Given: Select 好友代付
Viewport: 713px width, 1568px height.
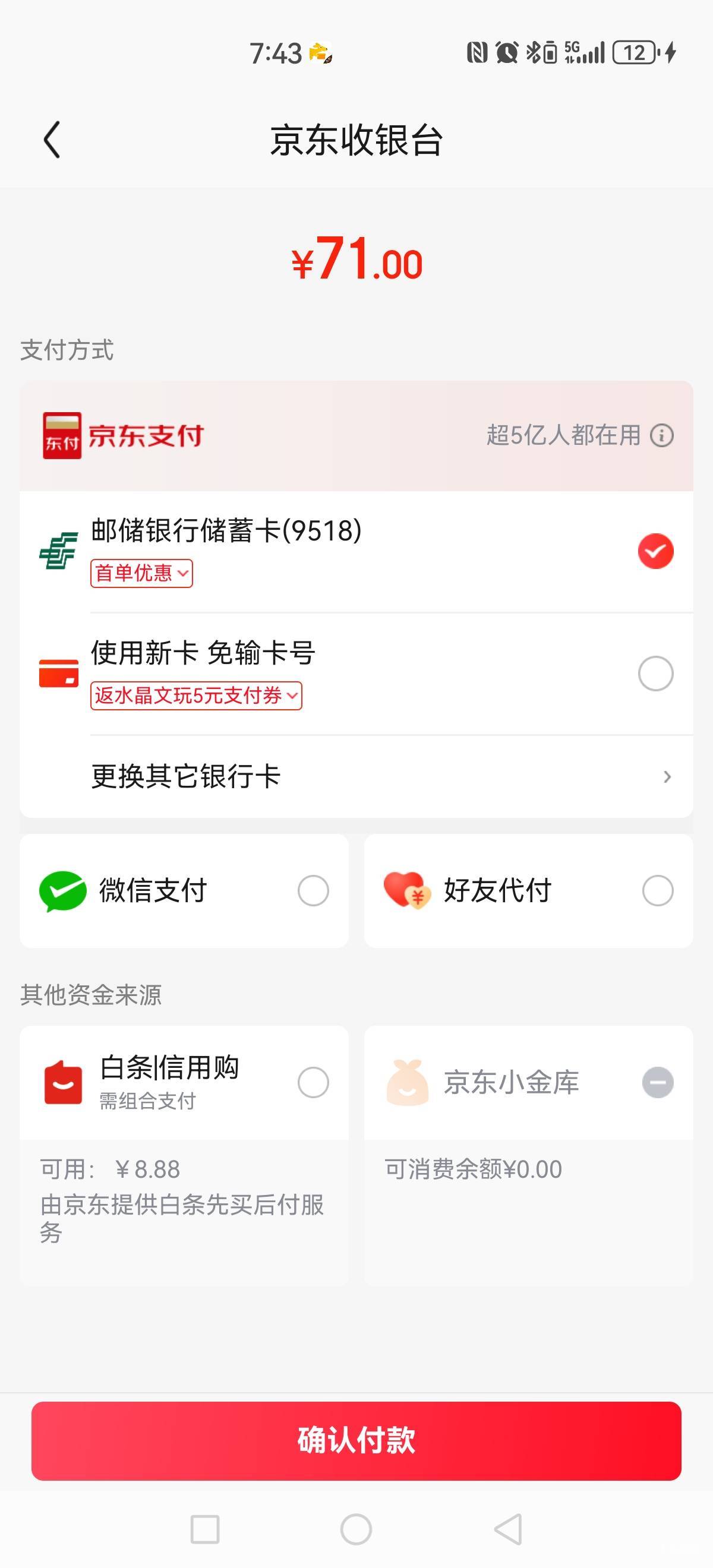Looking at the screenshot, I should coord(528,890).
